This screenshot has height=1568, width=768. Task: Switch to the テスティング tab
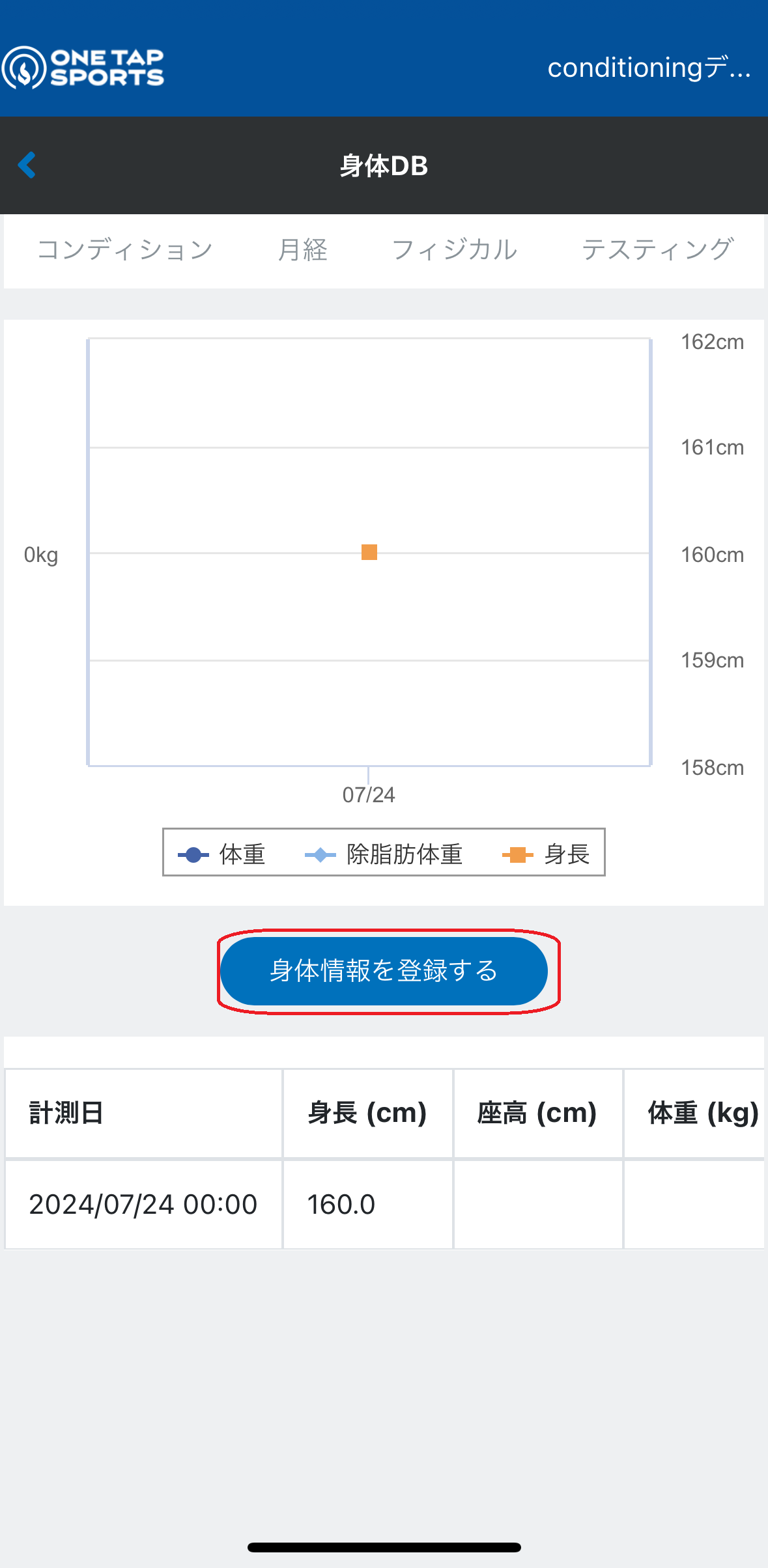(x=658, y=250)
